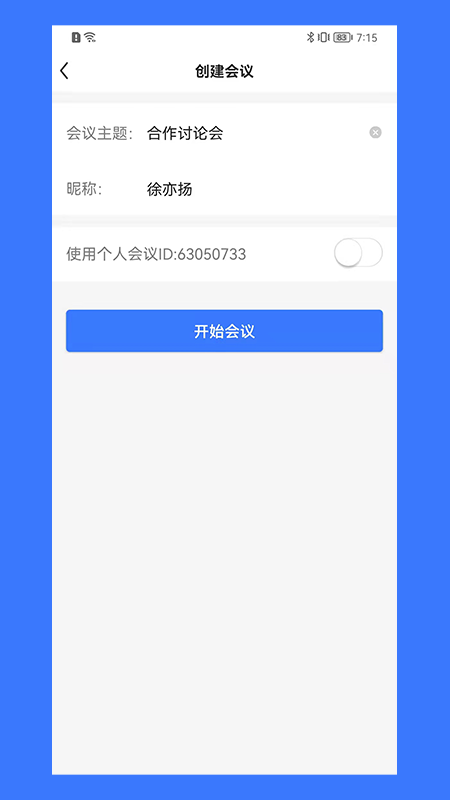Enable 使用个人会议ID switch

(x=358, y=253)
